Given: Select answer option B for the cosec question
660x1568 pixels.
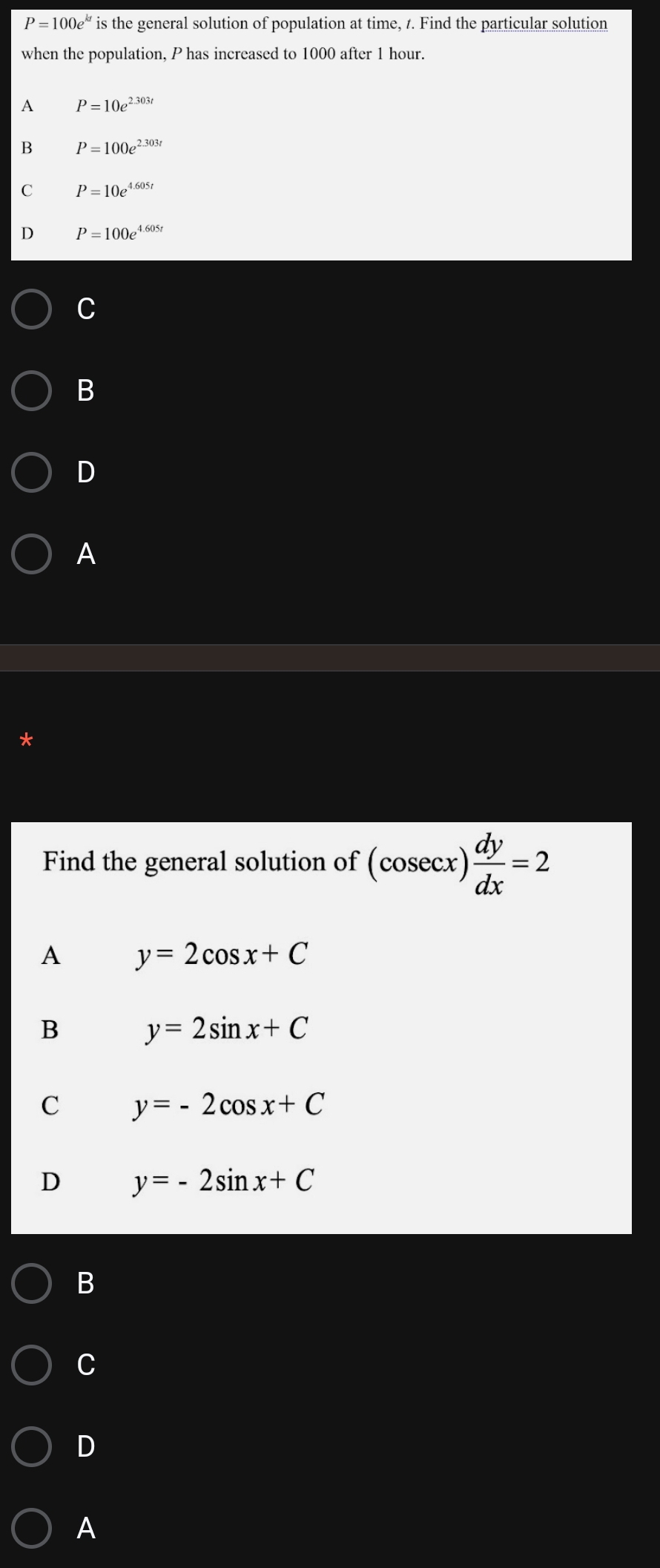Looking at the screenshot, I should [31, 1283].
